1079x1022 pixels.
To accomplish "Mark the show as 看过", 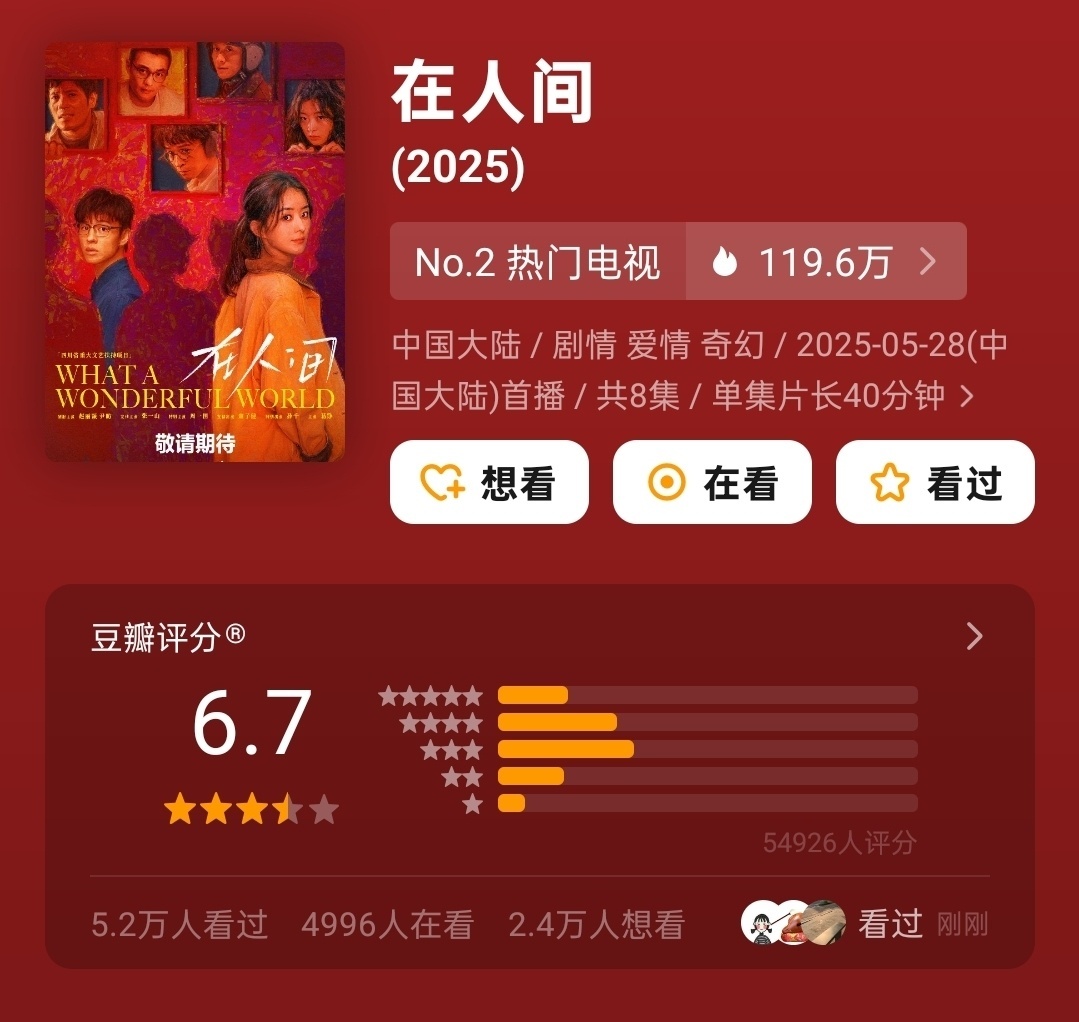I will pyautogui.click(x=935, y=483).
